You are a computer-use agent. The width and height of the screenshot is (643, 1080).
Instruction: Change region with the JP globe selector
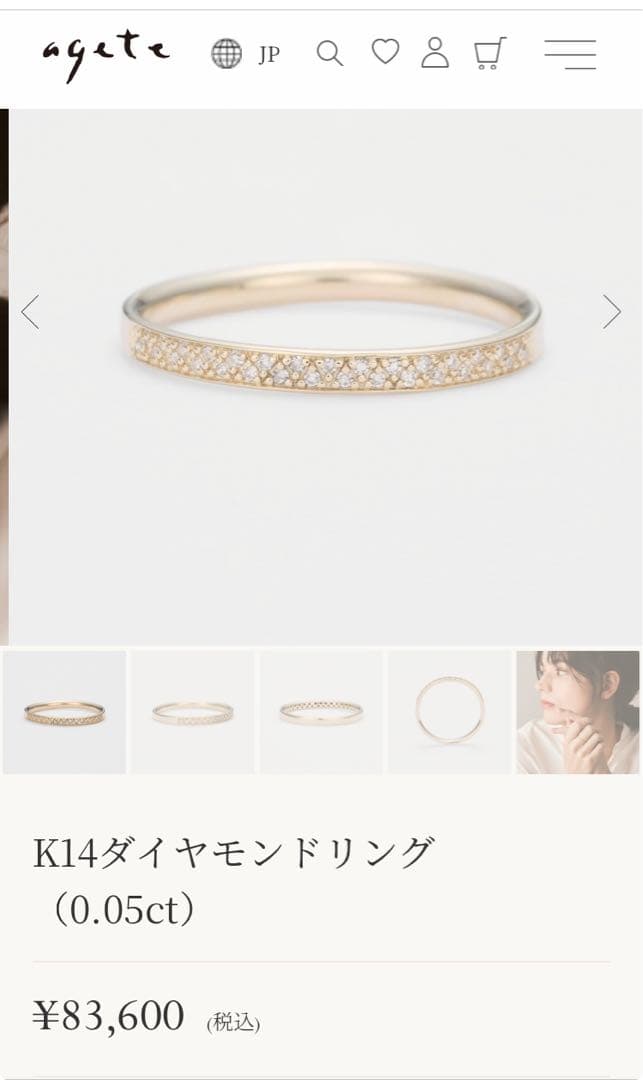(x=245, y=54)
